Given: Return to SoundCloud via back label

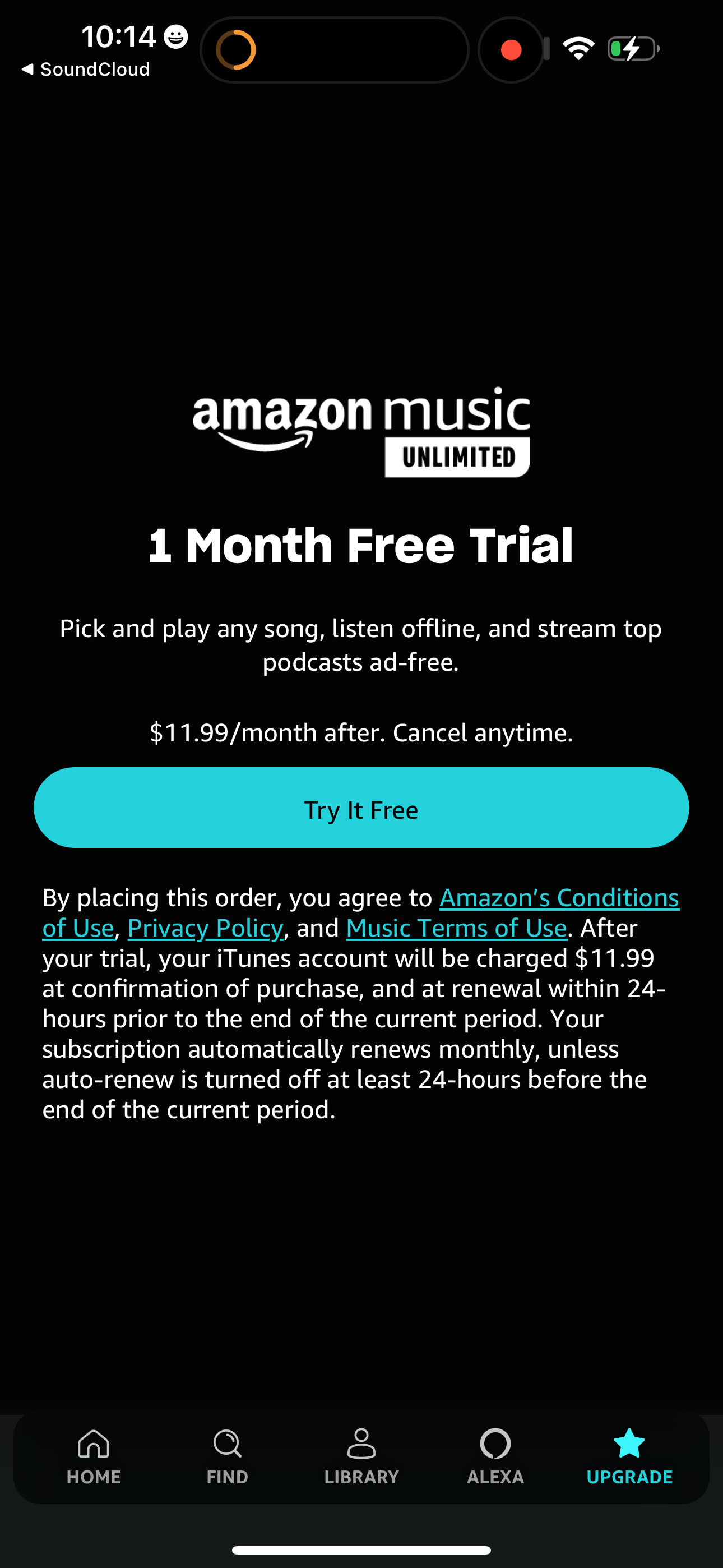Looking at the screenshot, I should click(85, 69).
